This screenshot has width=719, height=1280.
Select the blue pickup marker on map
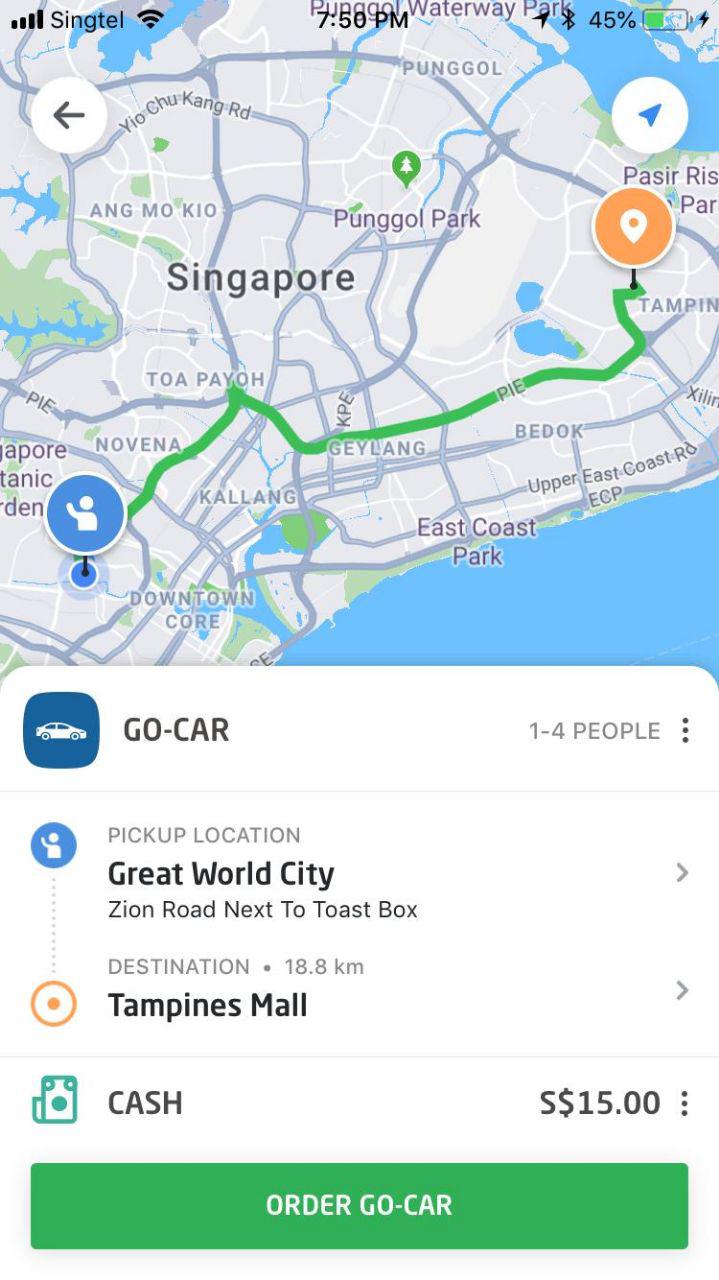(x=85, y=514)
